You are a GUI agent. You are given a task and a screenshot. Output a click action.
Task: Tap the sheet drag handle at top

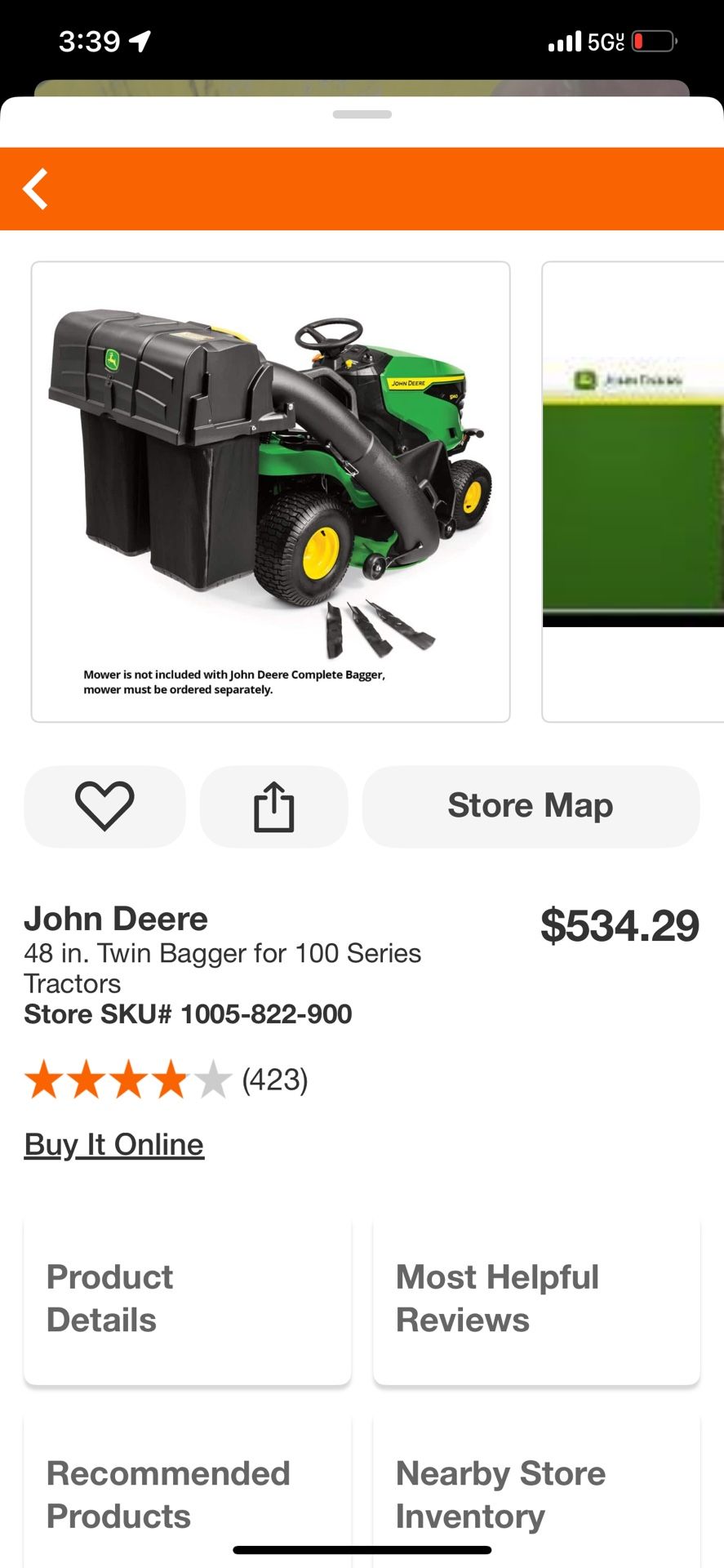362,114
